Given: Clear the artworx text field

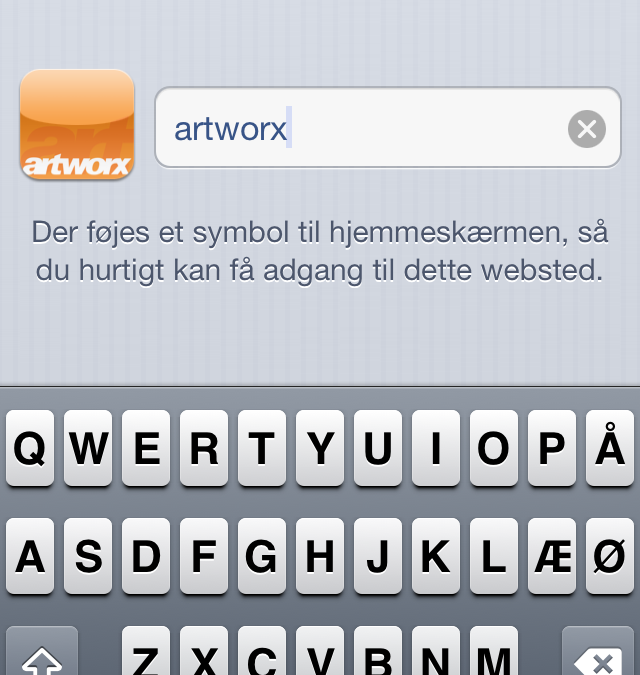Looking at the screenshot, I should pyautogui.click(x=587, y=129).
